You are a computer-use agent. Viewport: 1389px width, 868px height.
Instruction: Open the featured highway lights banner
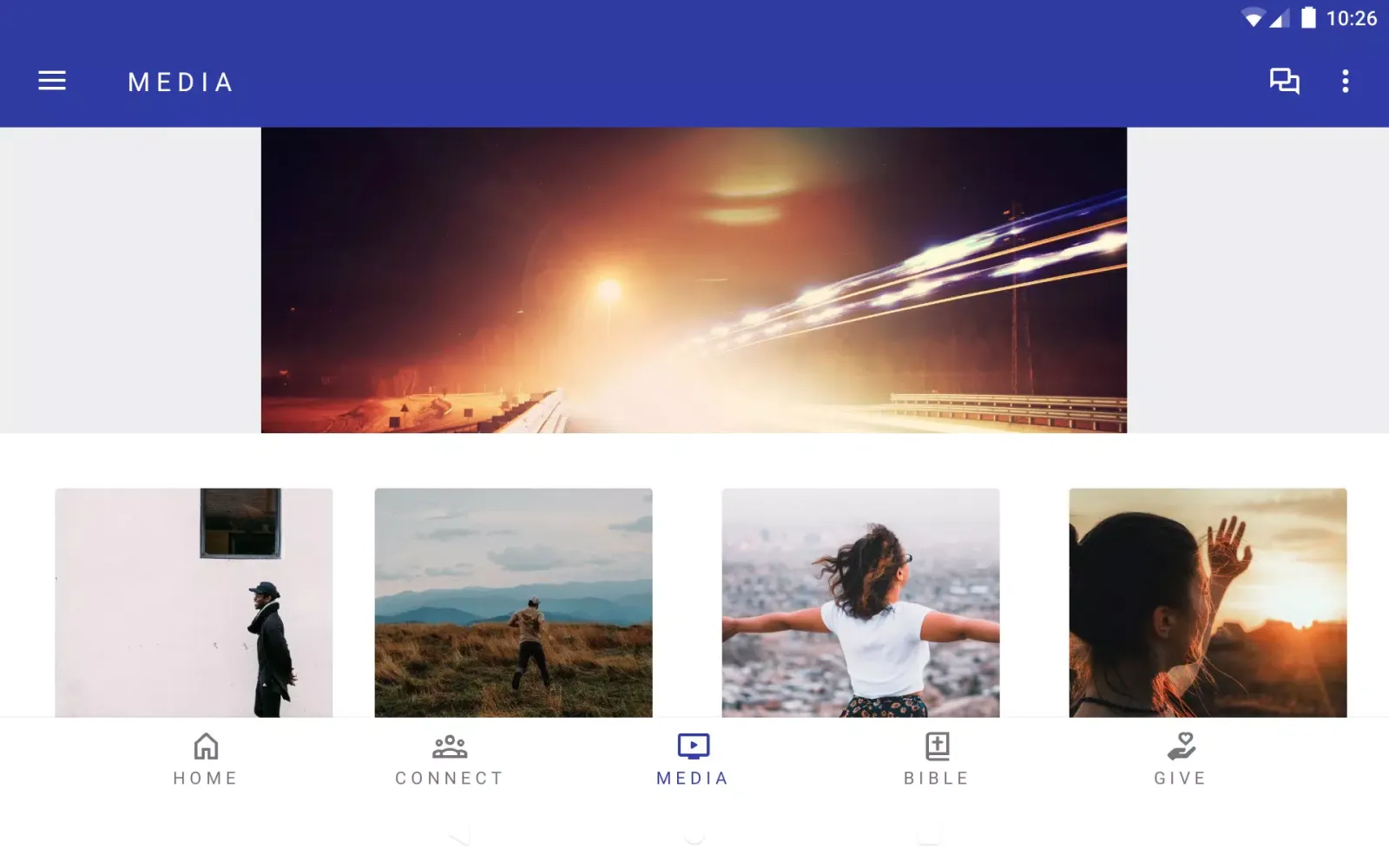tap(694, 279)
